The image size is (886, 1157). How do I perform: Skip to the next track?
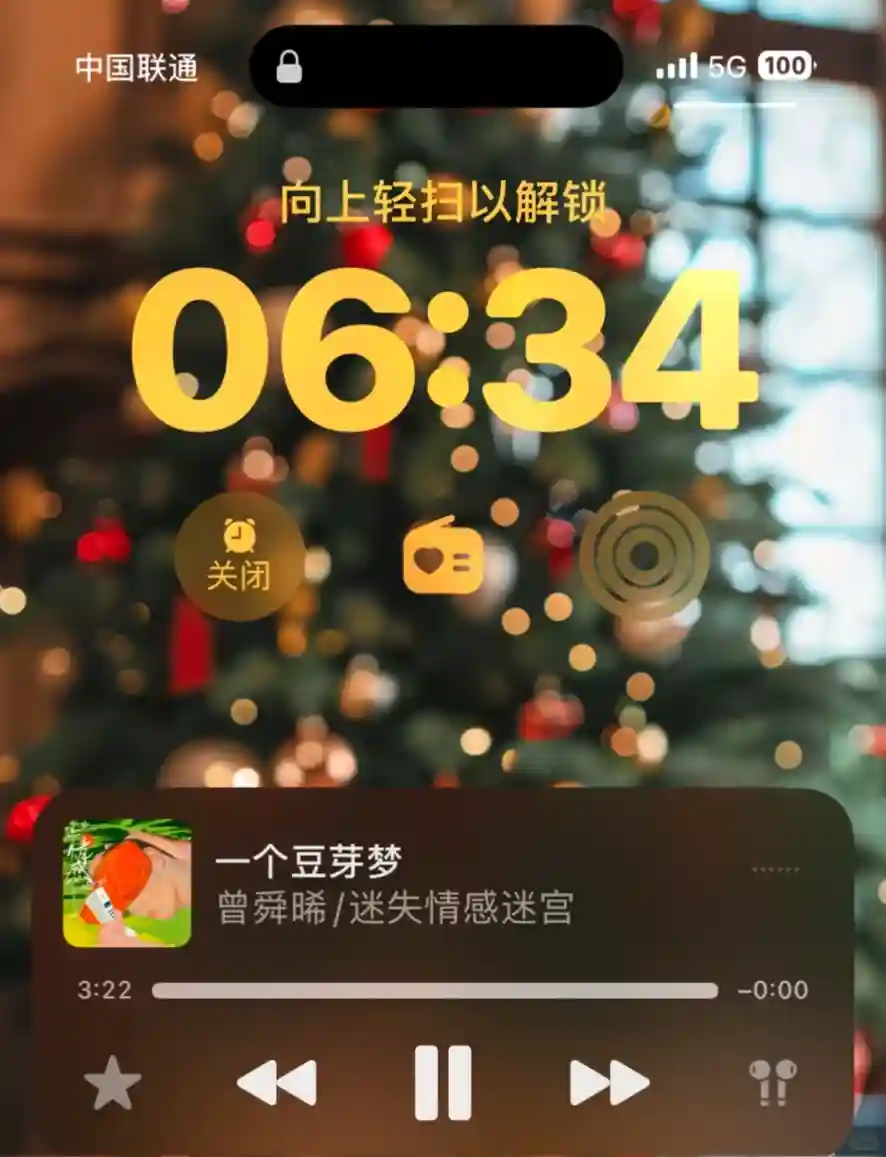(609, 1082)
